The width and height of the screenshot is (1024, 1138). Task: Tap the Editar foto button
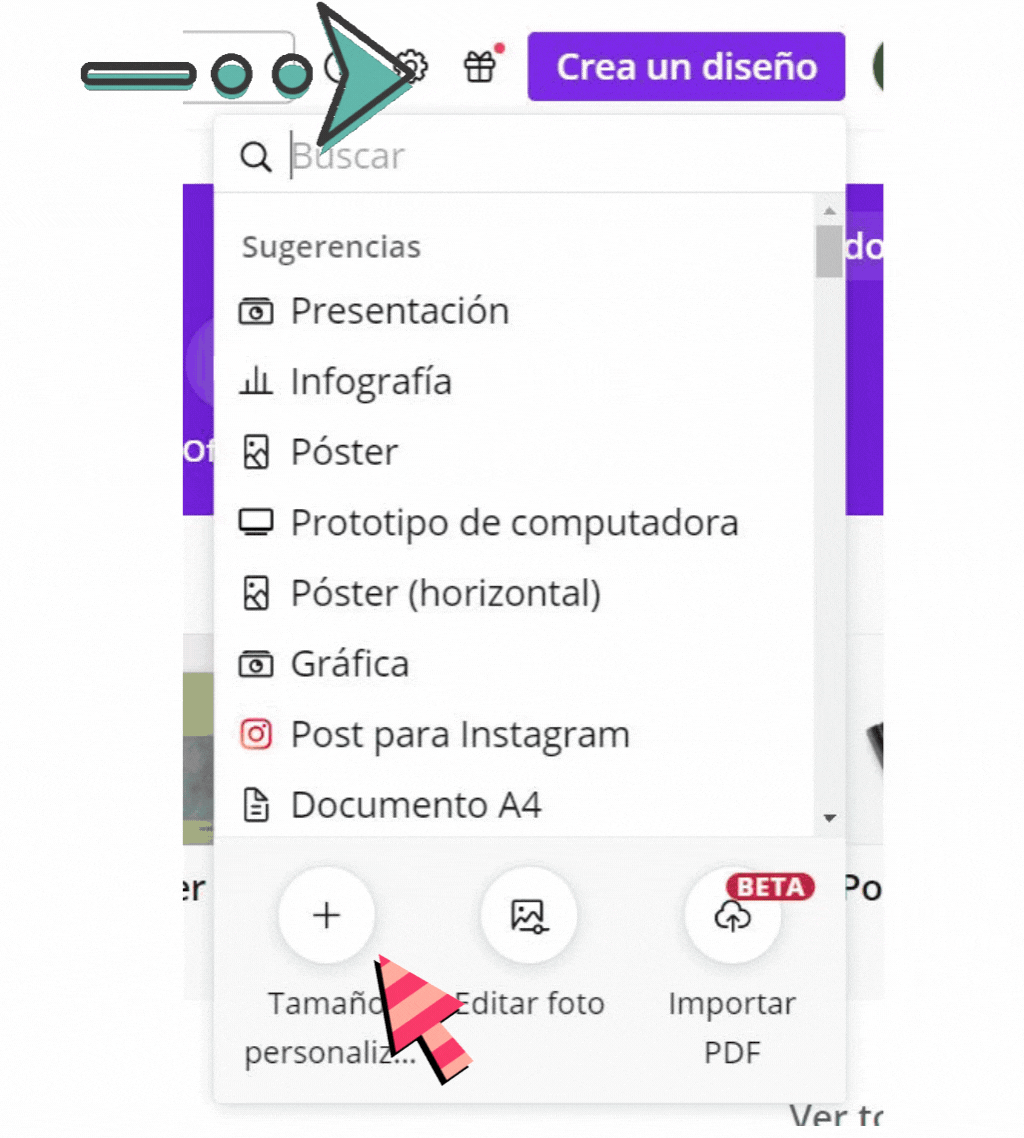pos(529,915)
